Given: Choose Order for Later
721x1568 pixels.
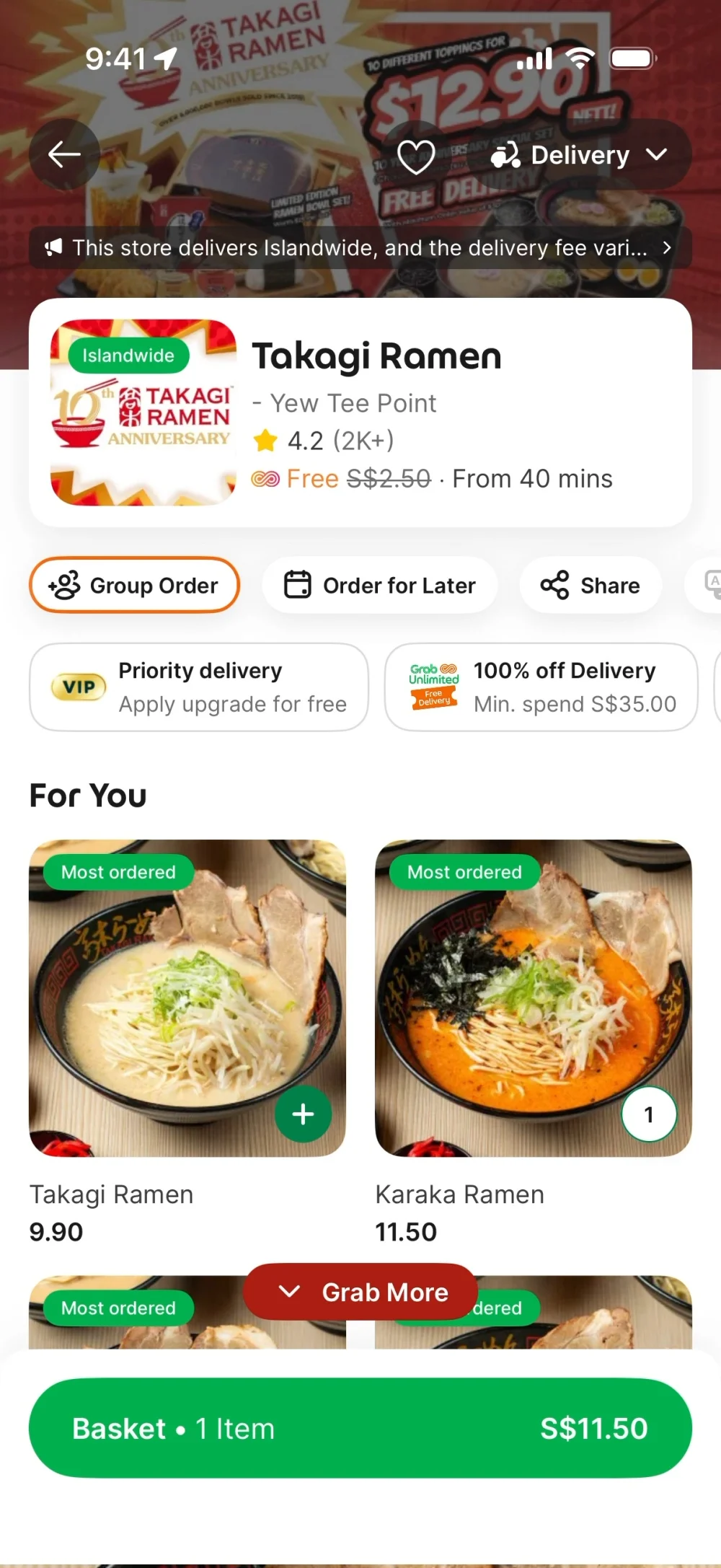Looking at the screenshot, I should (380, 585).
